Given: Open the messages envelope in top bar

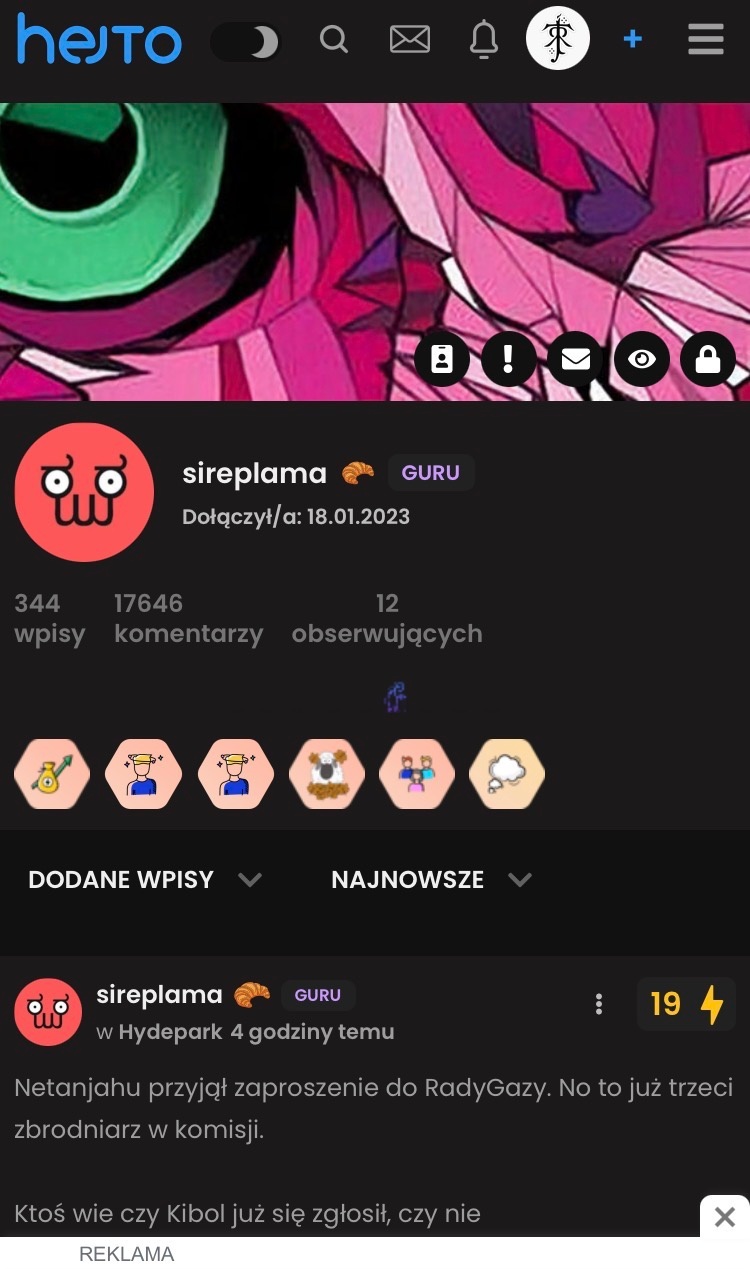Looking at the screenshot, I should [x=409, y=40].
